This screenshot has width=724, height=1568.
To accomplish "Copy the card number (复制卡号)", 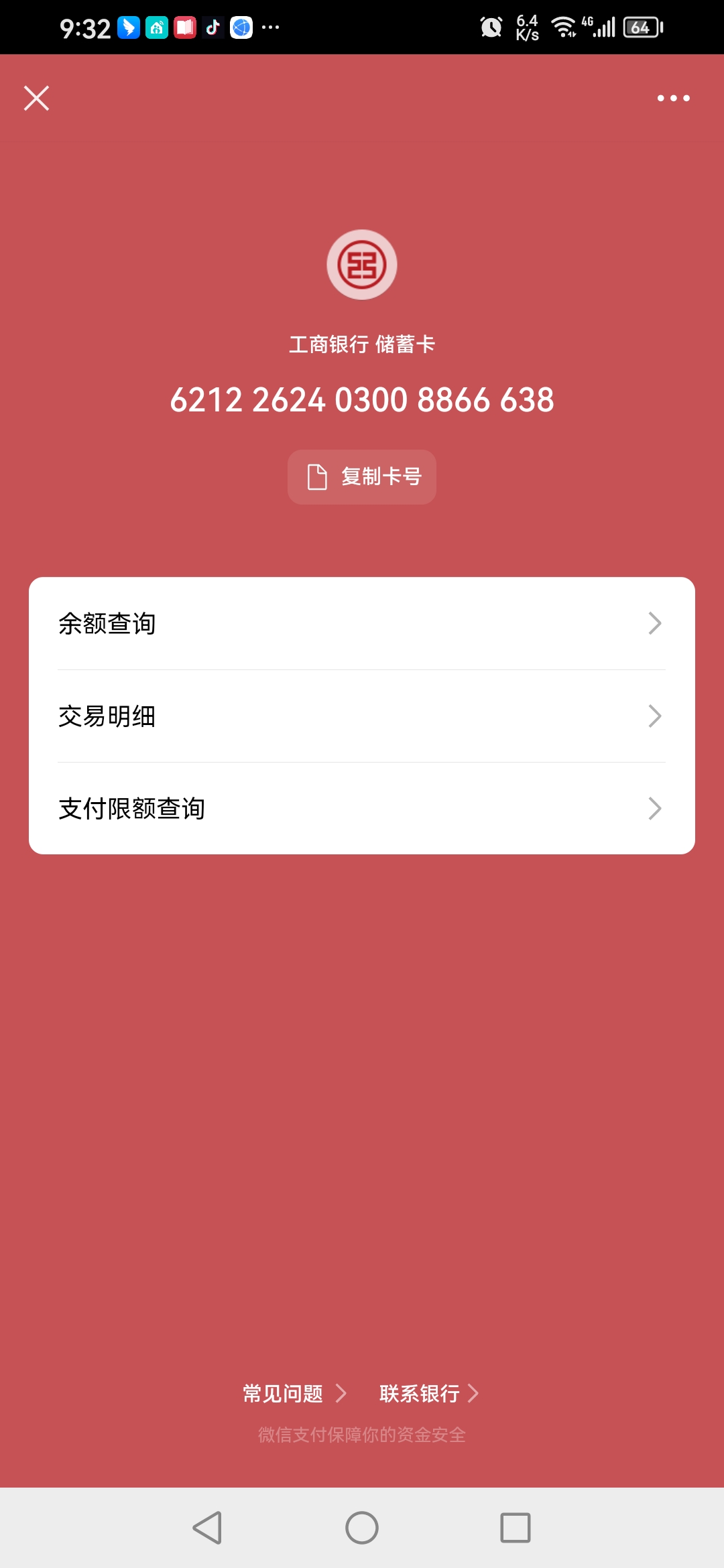I will [362, 476].
